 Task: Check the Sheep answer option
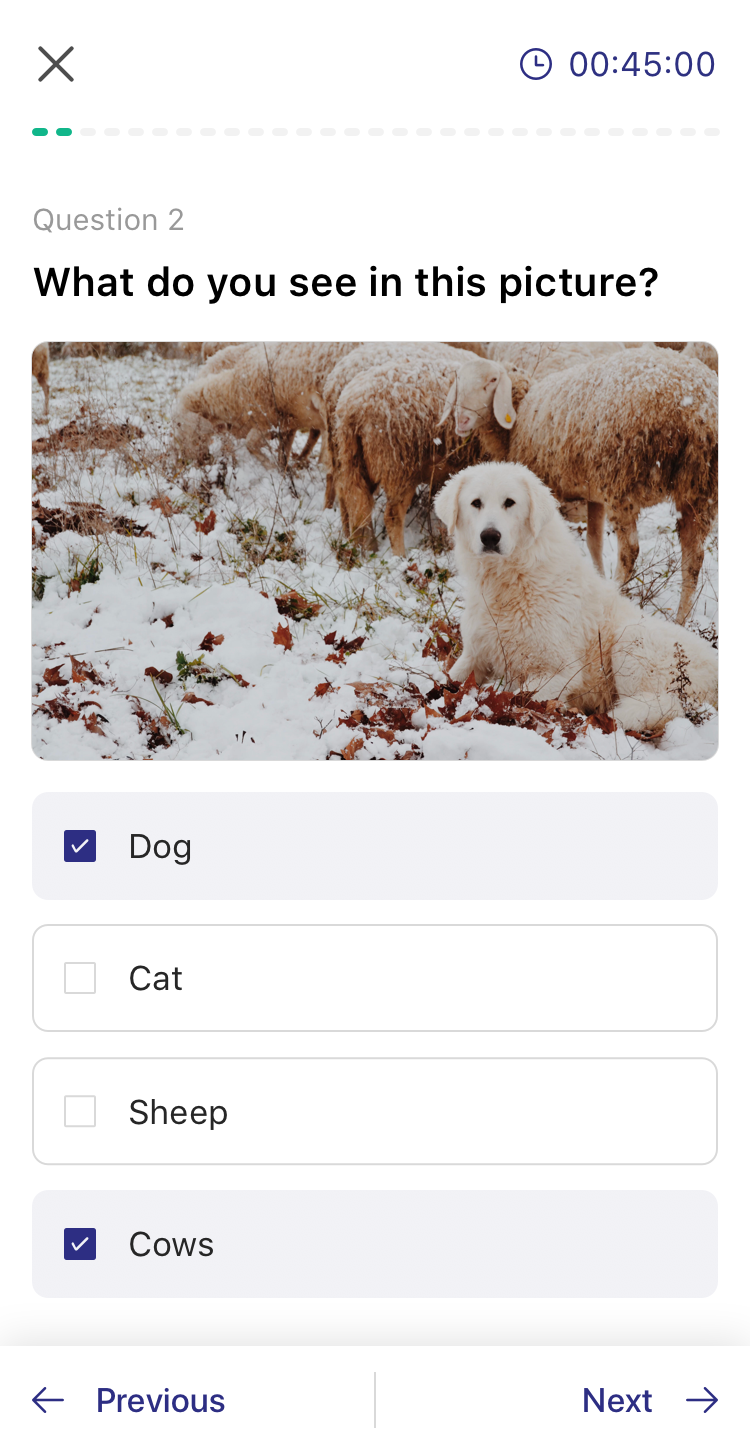coord(80,1111)
